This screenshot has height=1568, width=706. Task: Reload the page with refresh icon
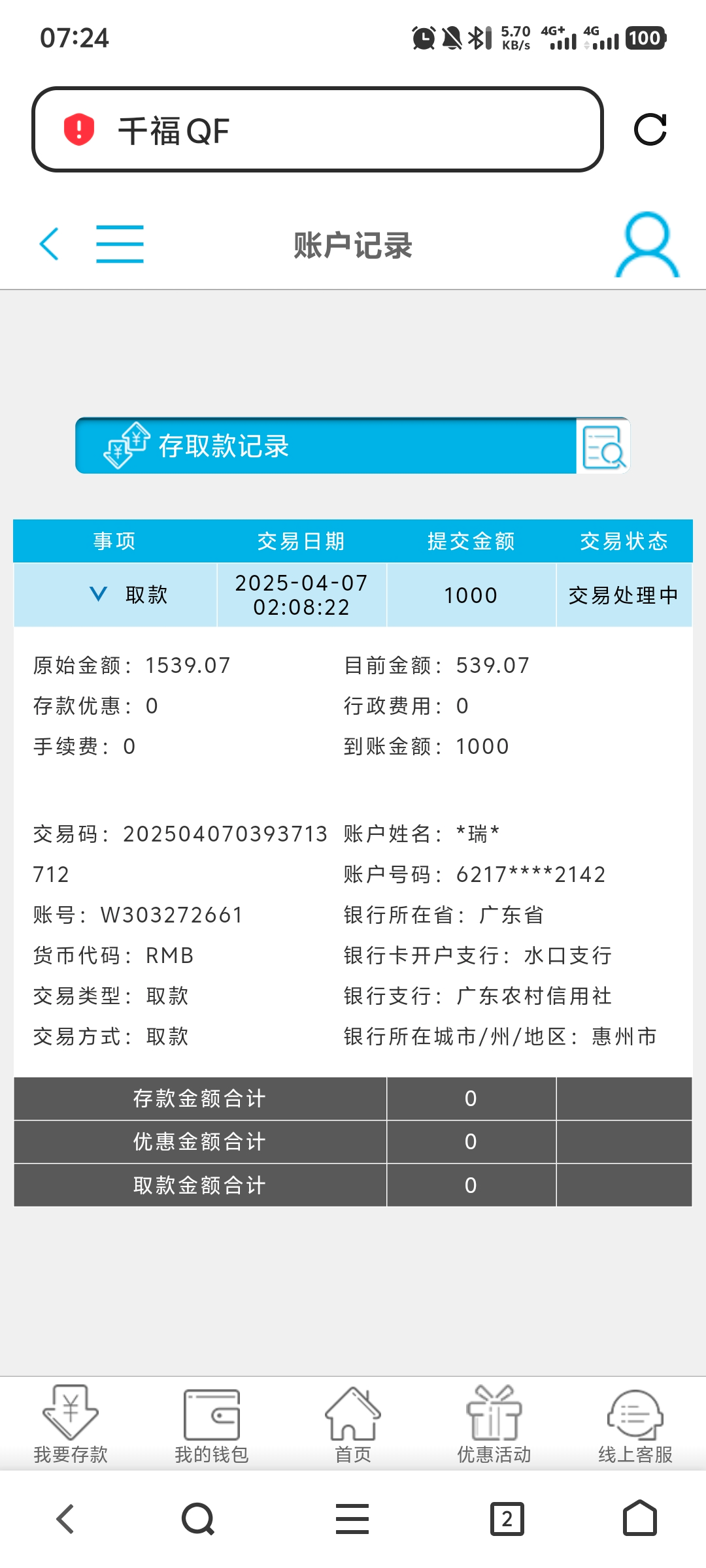(x=650, y=129)
